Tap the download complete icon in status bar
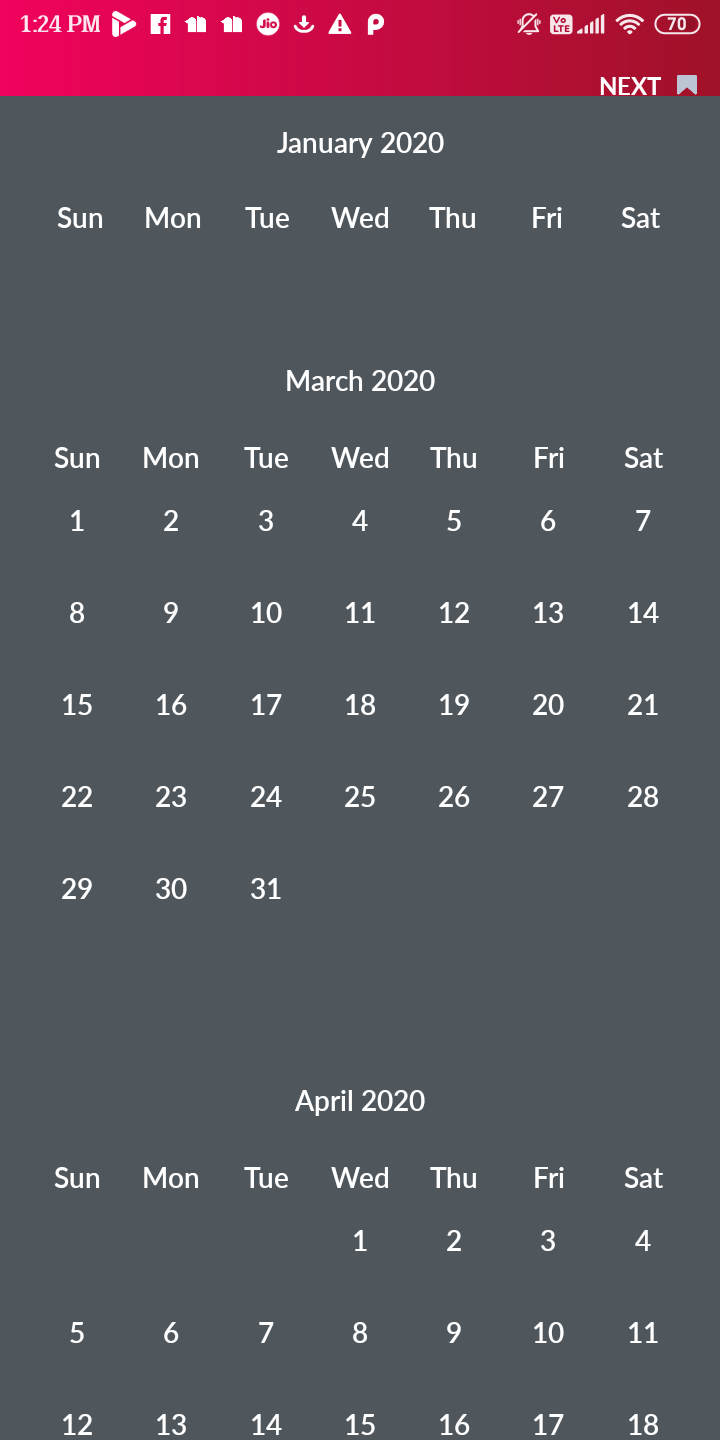Screen dimensions: 720x1440 [303, 24]
